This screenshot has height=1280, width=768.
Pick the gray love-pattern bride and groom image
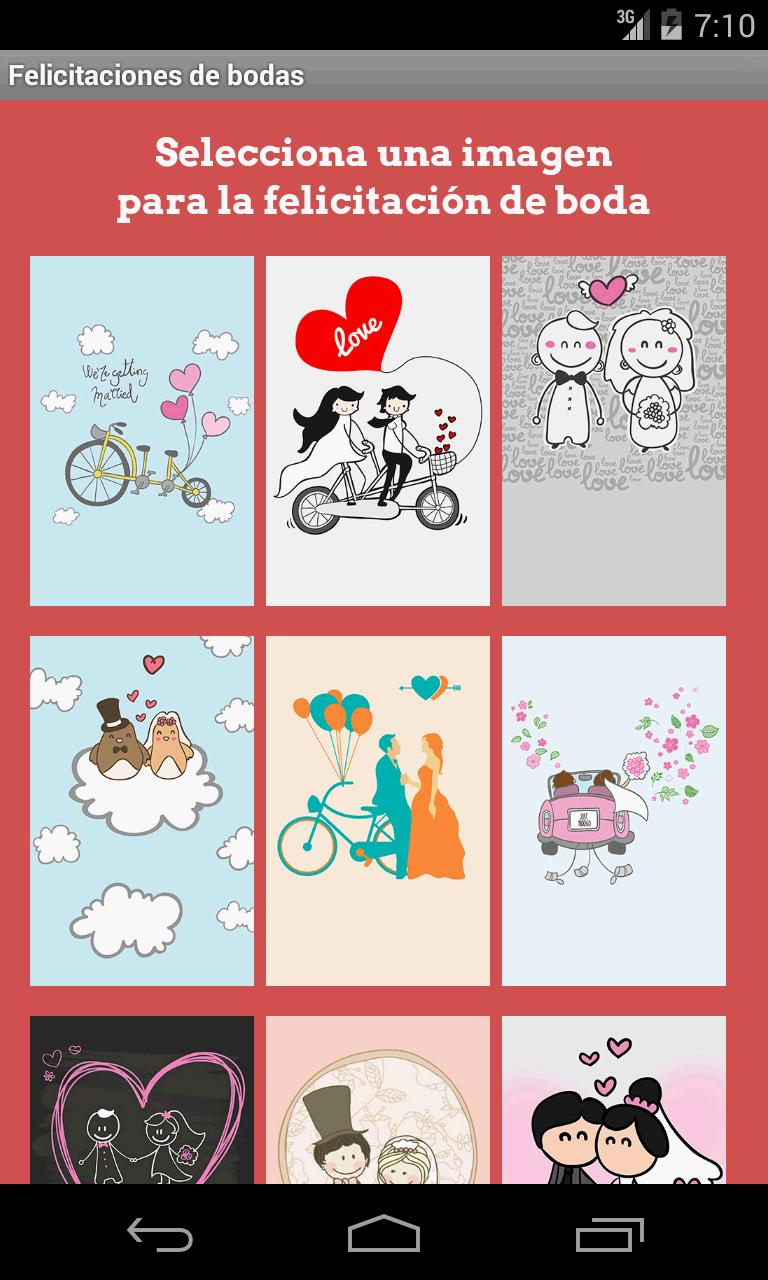[x=614, y=430]
